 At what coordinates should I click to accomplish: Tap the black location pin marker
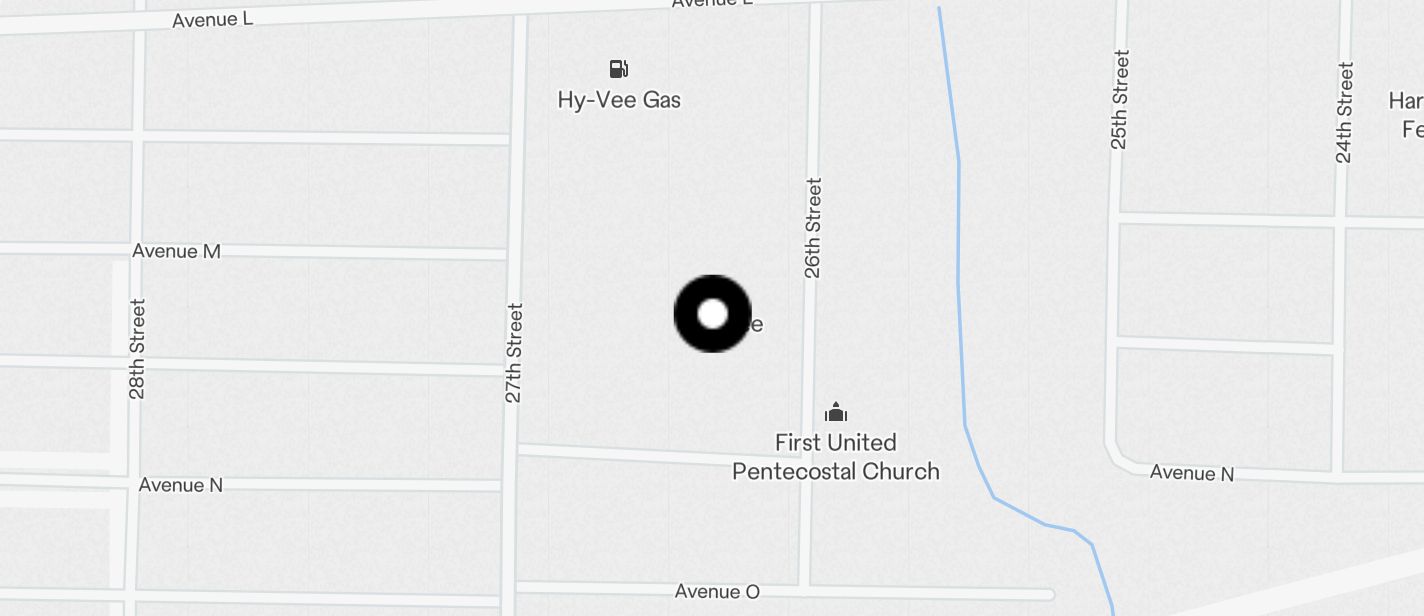click(x=712, y=314)
